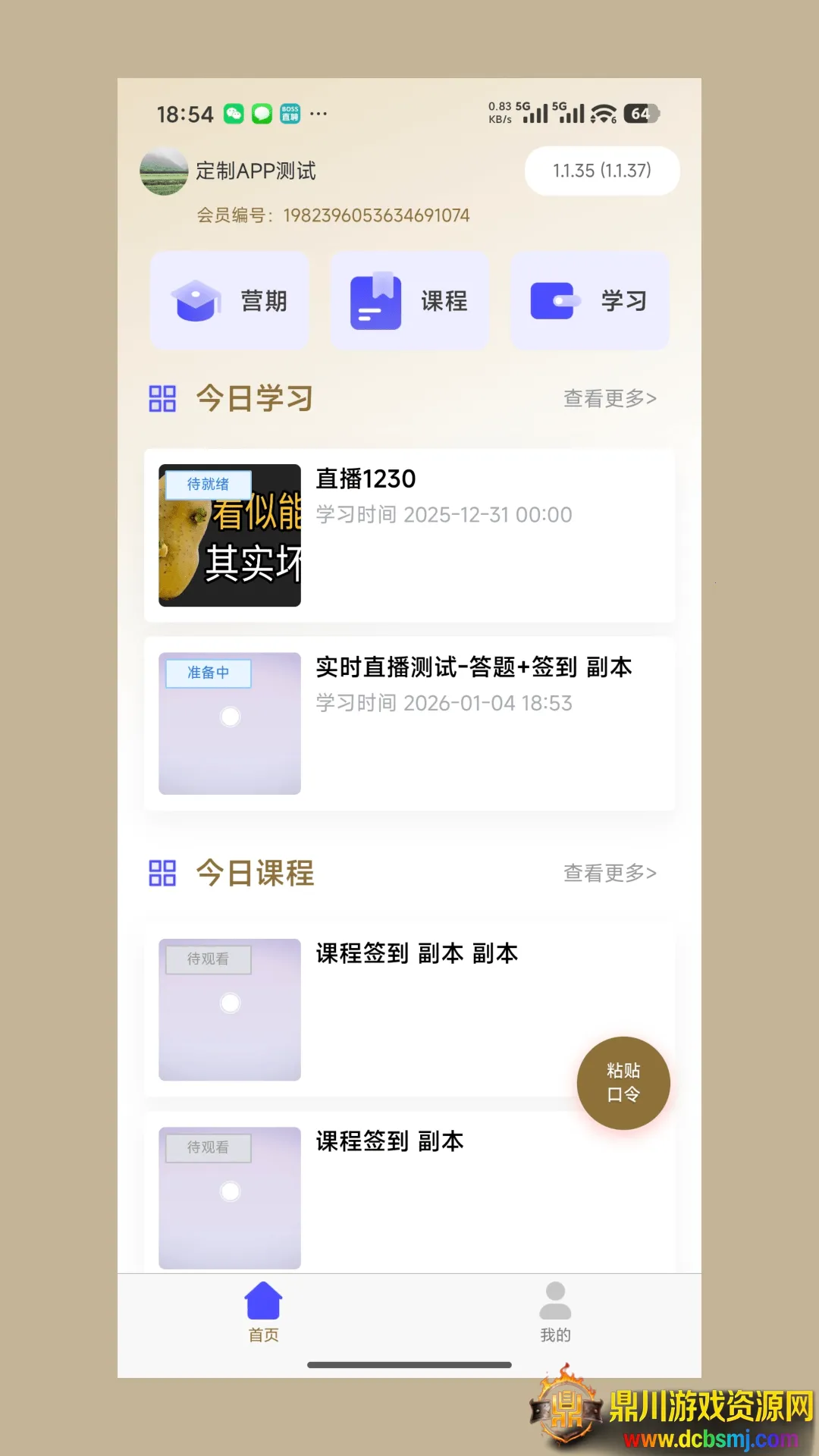Tap the version 1.1.35 button
Screen dimensions: 819x1456
(601, 171)
